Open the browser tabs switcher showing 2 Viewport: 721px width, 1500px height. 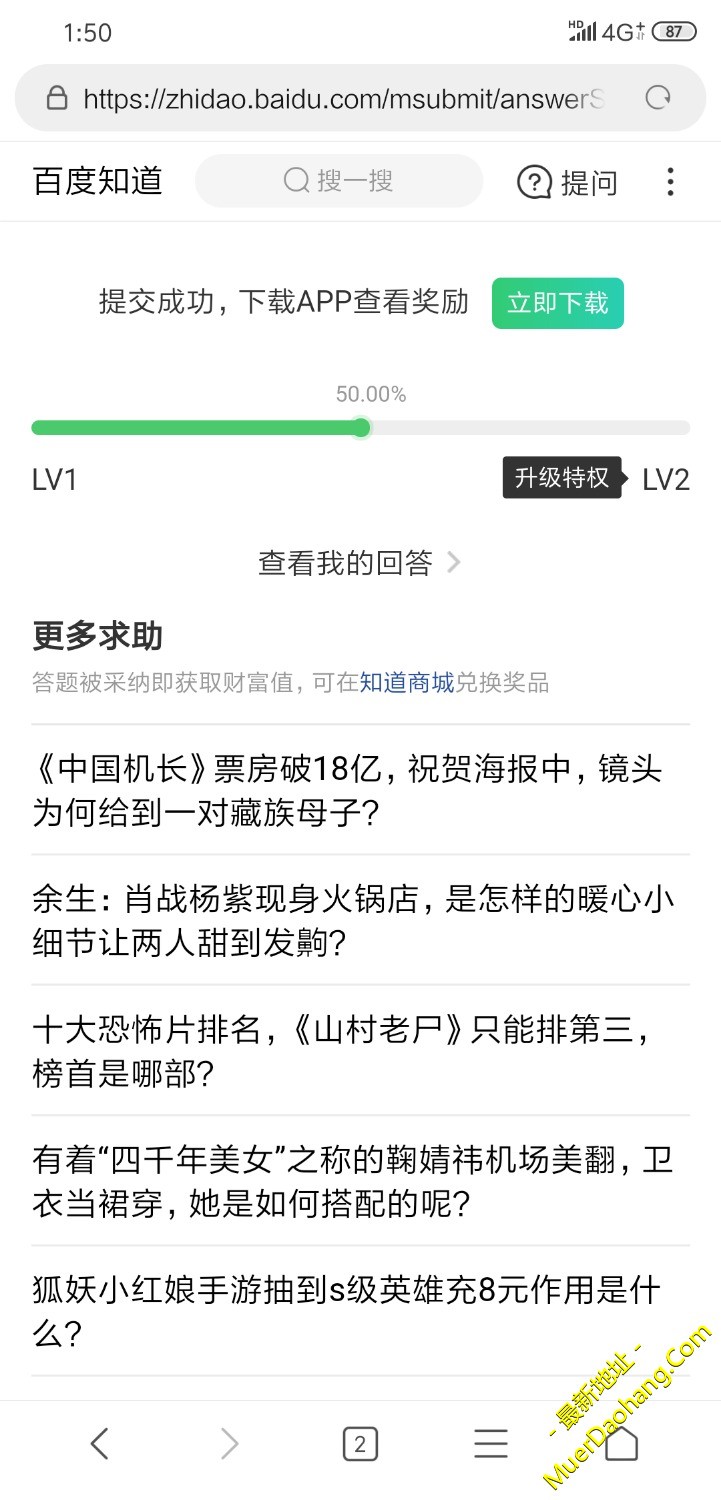(x=360, y=1444)
